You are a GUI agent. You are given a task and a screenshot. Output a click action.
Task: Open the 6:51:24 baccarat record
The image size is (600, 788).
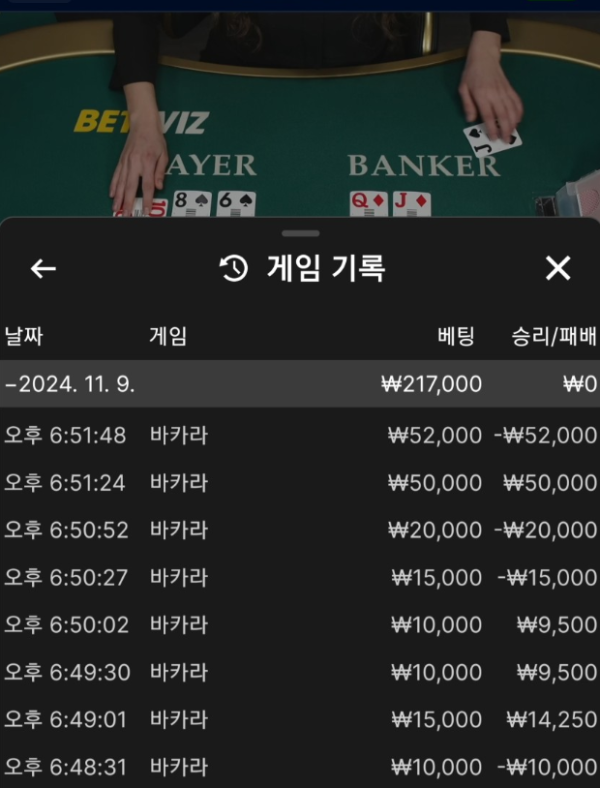tap(300, 483)
